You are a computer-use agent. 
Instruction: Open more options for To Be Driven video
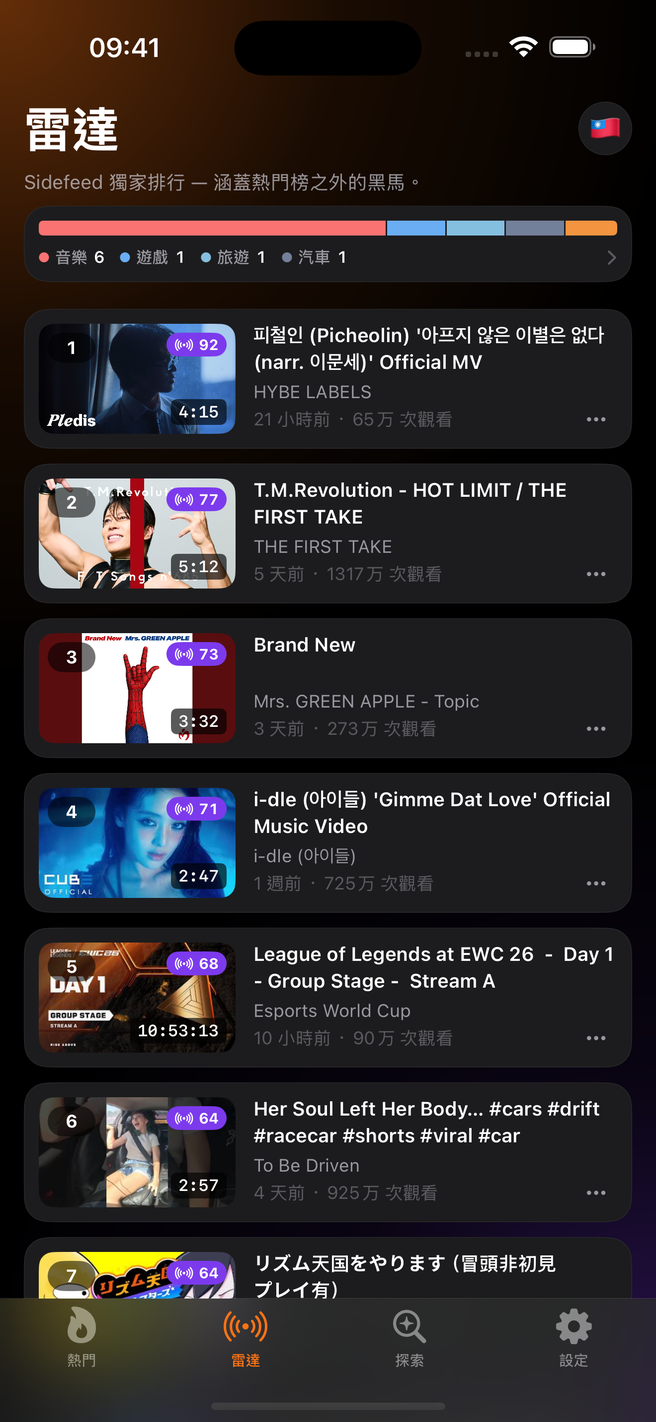pos(596,1193)
